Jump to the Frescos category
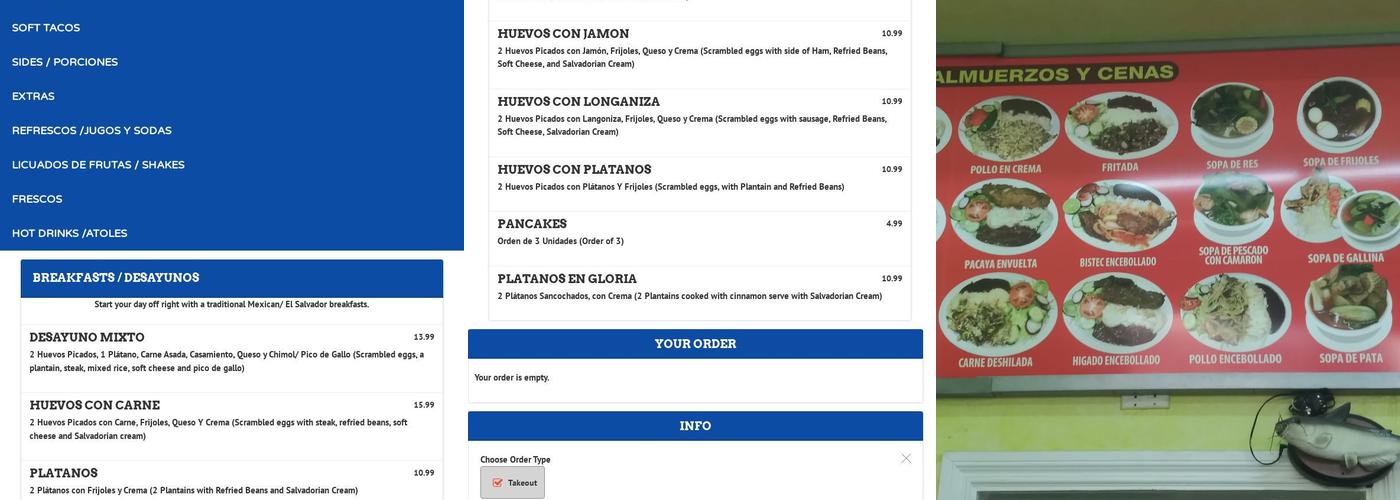 click(x=37, y=199)
